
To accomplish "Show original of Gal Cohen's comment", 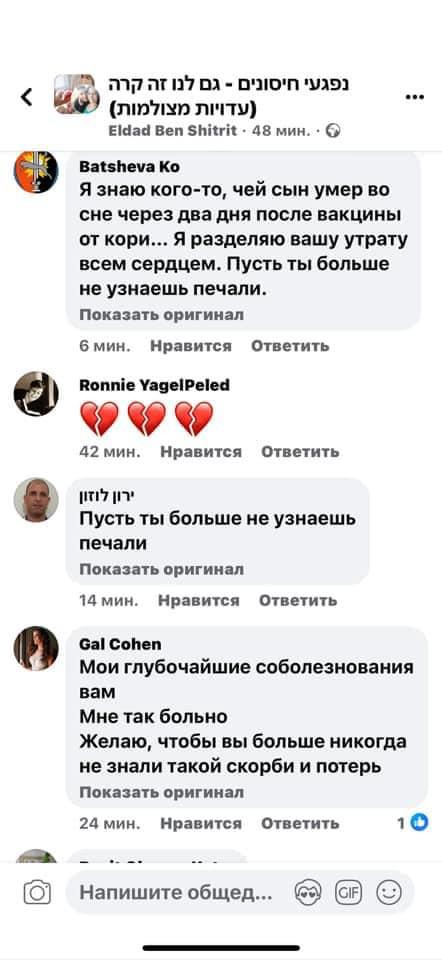I will click(x=162, y=792).
